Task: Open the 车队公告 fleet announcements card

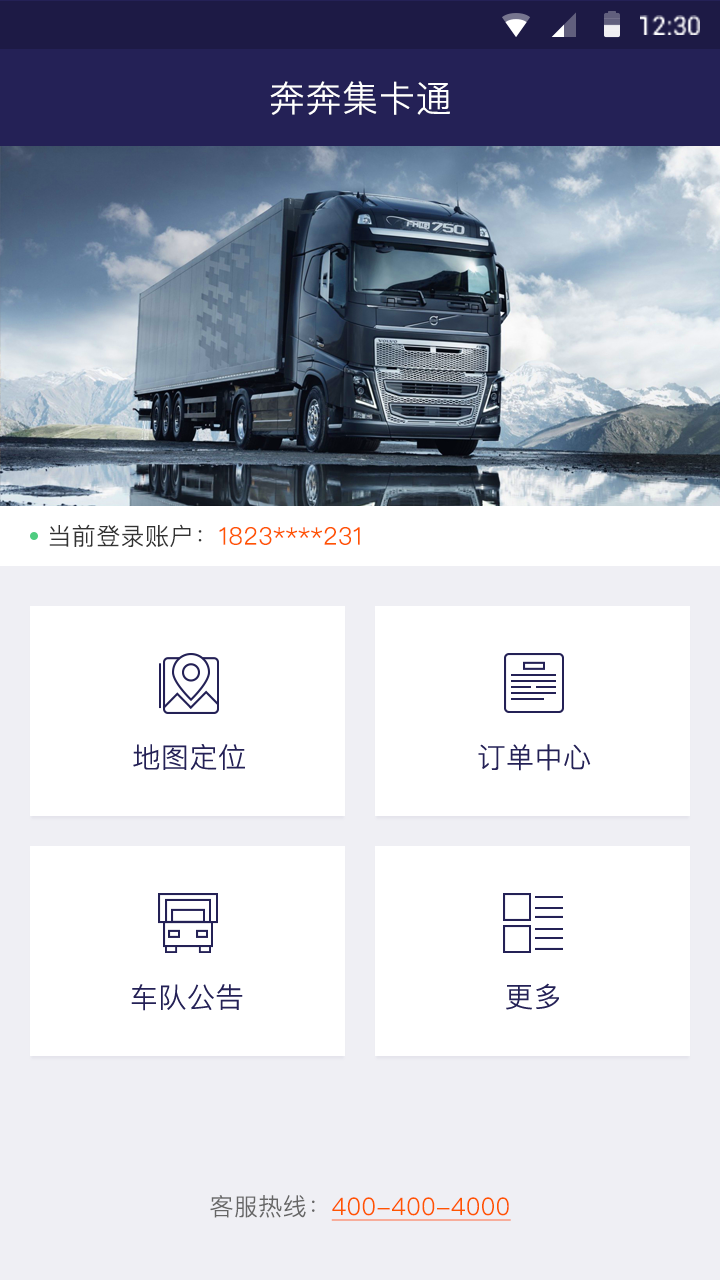Action: (x=188, y=950)
